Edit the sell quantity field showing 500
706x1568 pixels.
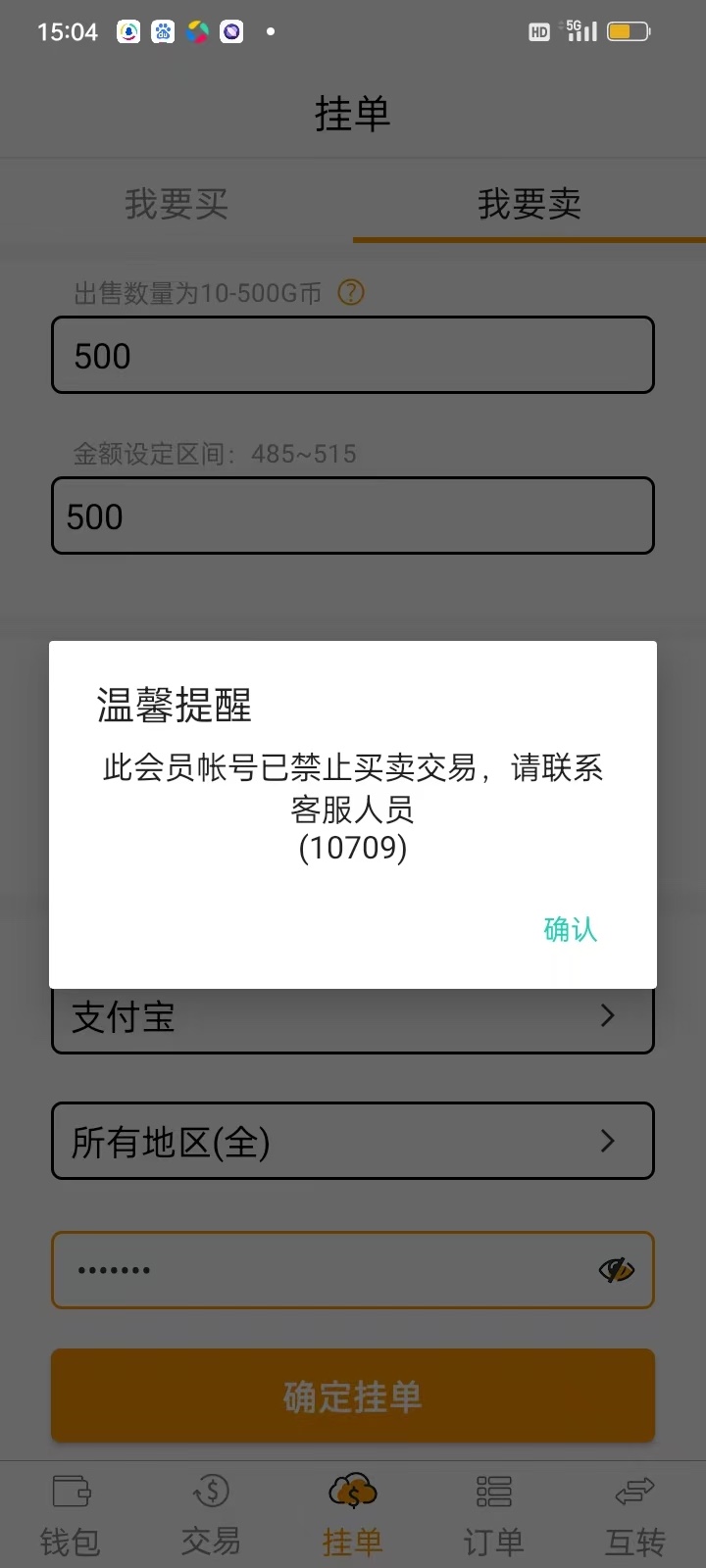[353, 355]
